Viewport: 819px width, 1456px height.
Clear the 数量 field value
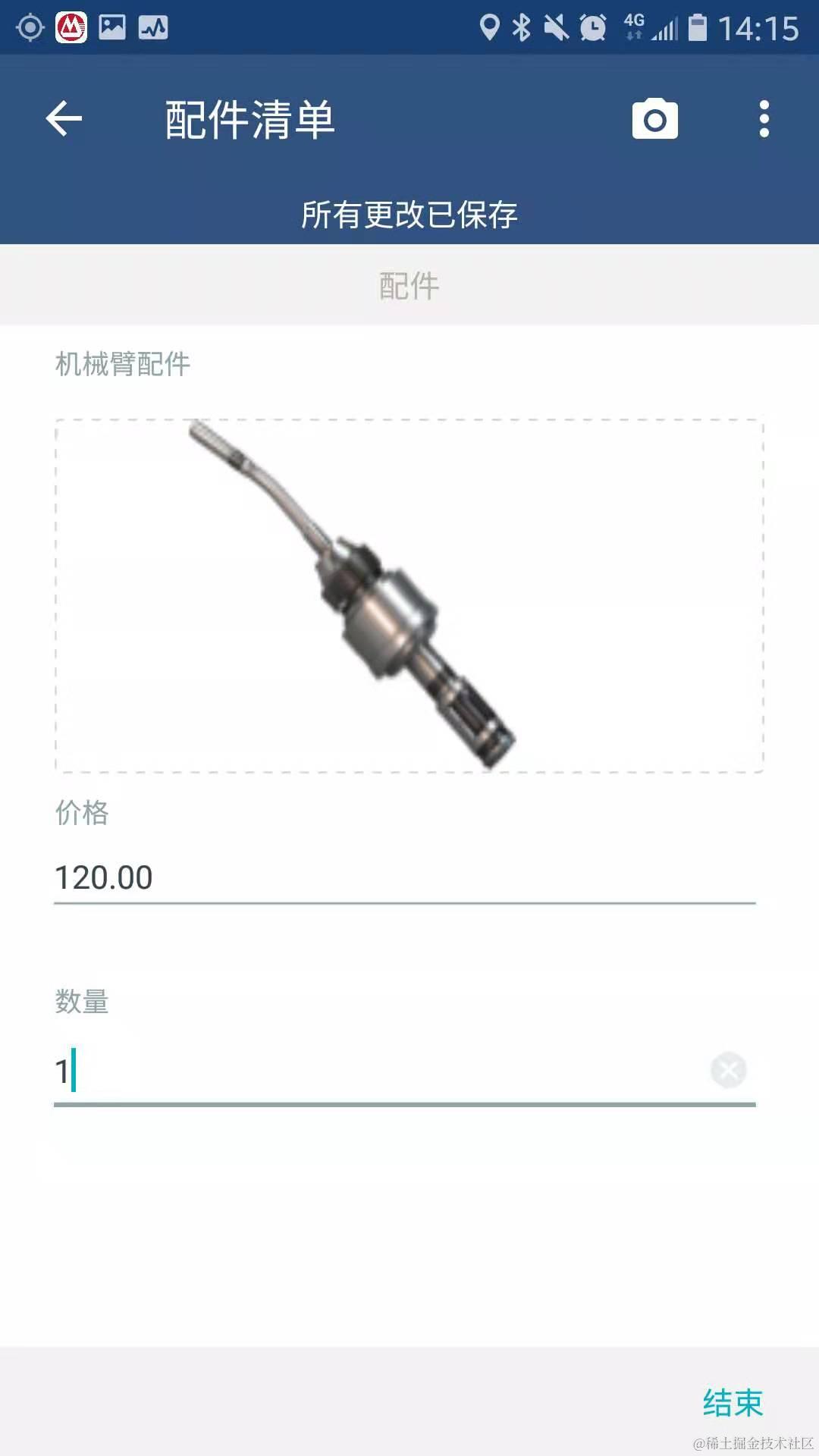click(728, 1070)
